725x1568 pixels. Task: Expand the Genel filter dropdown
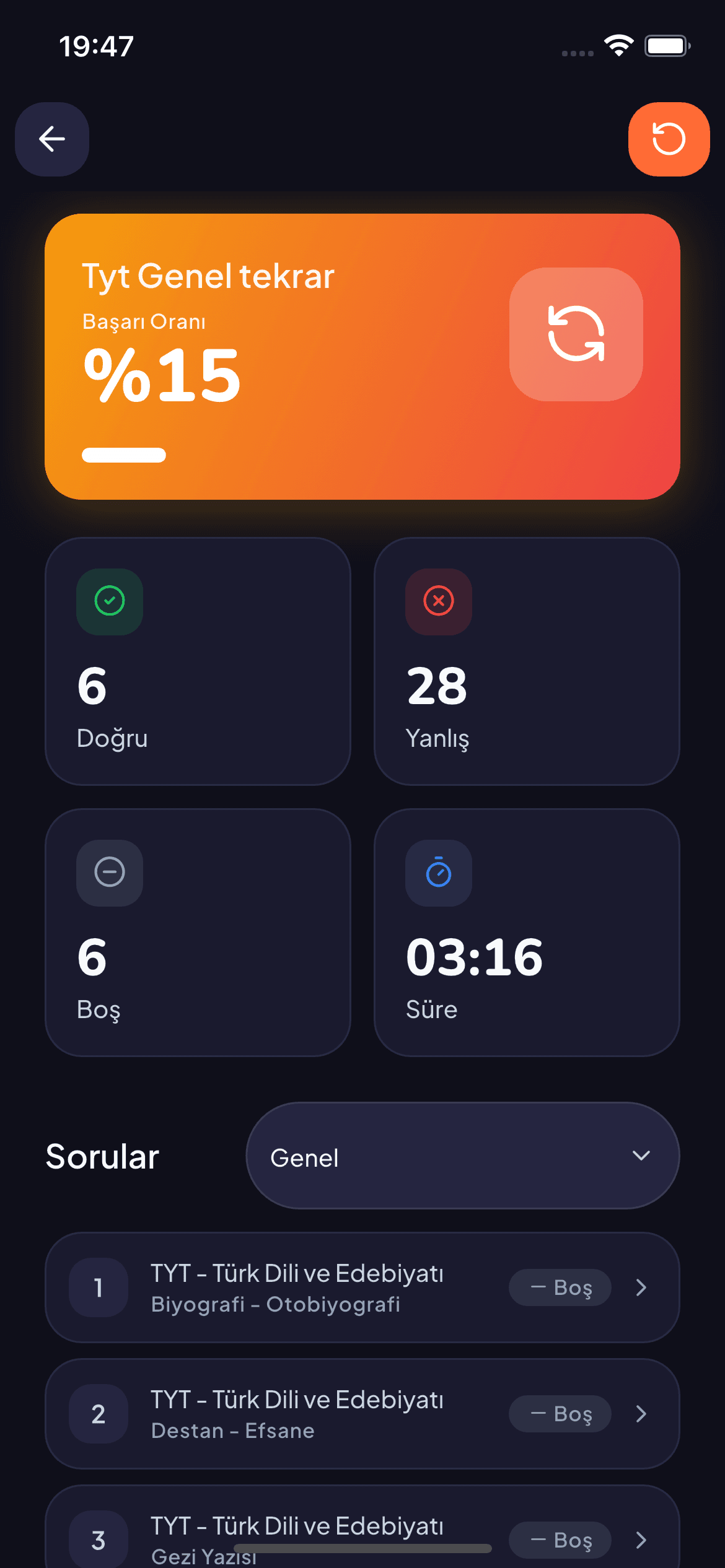tap(462, 1156)
